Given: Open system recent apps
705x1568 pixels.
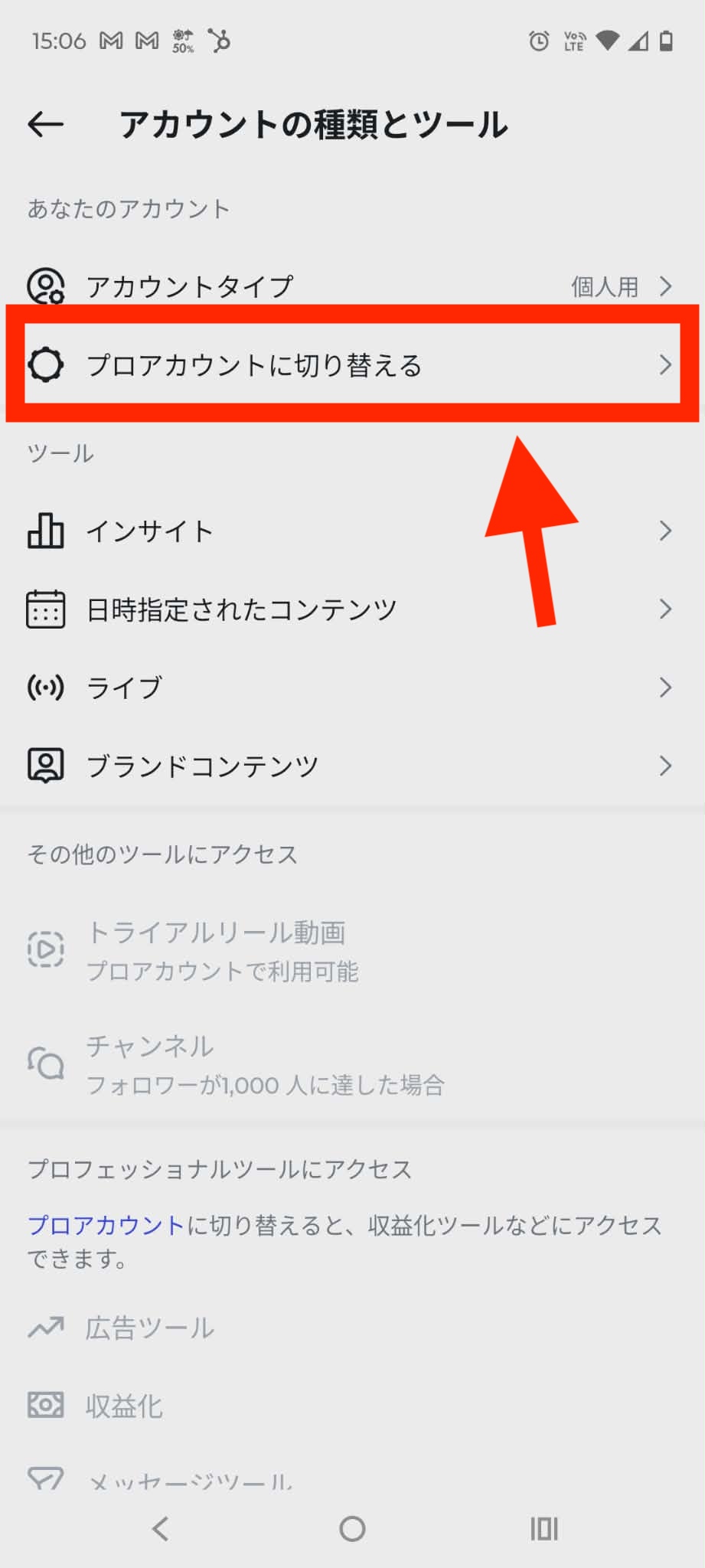Looking at the screenshot, I should tap(544, 1529).
